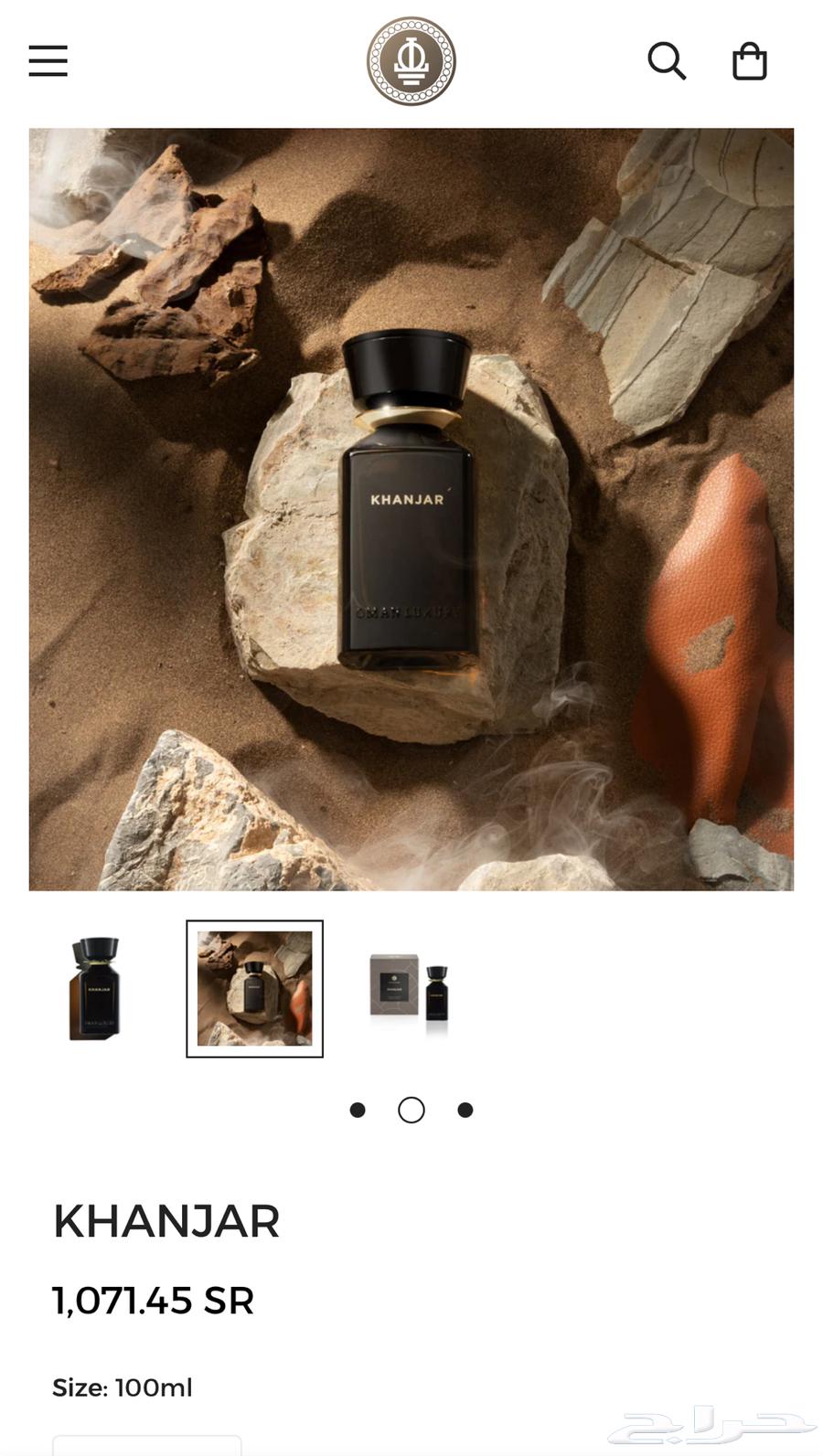The height and width of the screenshot is (1456, 823).
Task: Open the shopping bag
Action: coord(749,61)
